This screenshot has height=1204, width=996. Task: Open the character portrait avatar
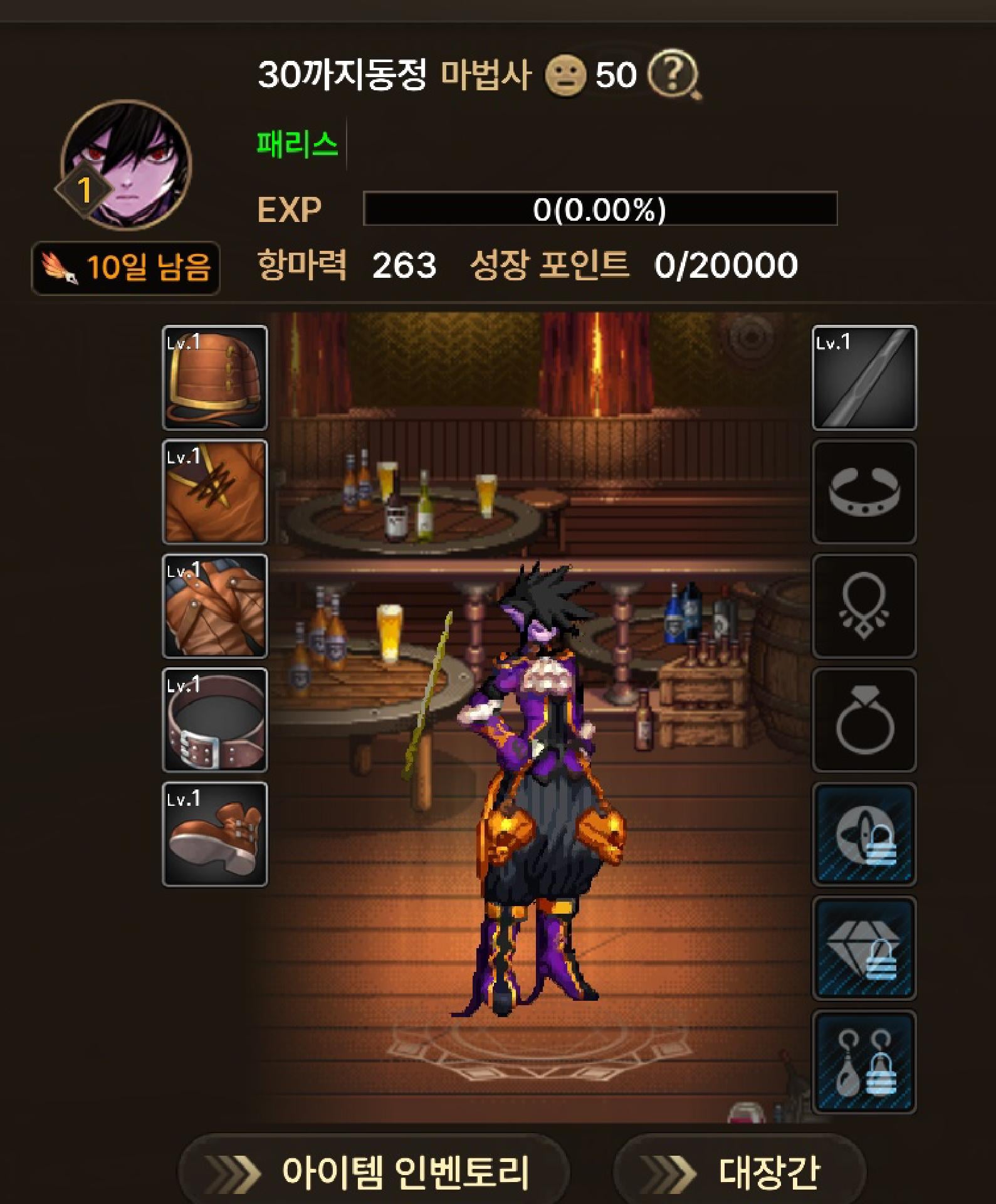click(125, 166)
